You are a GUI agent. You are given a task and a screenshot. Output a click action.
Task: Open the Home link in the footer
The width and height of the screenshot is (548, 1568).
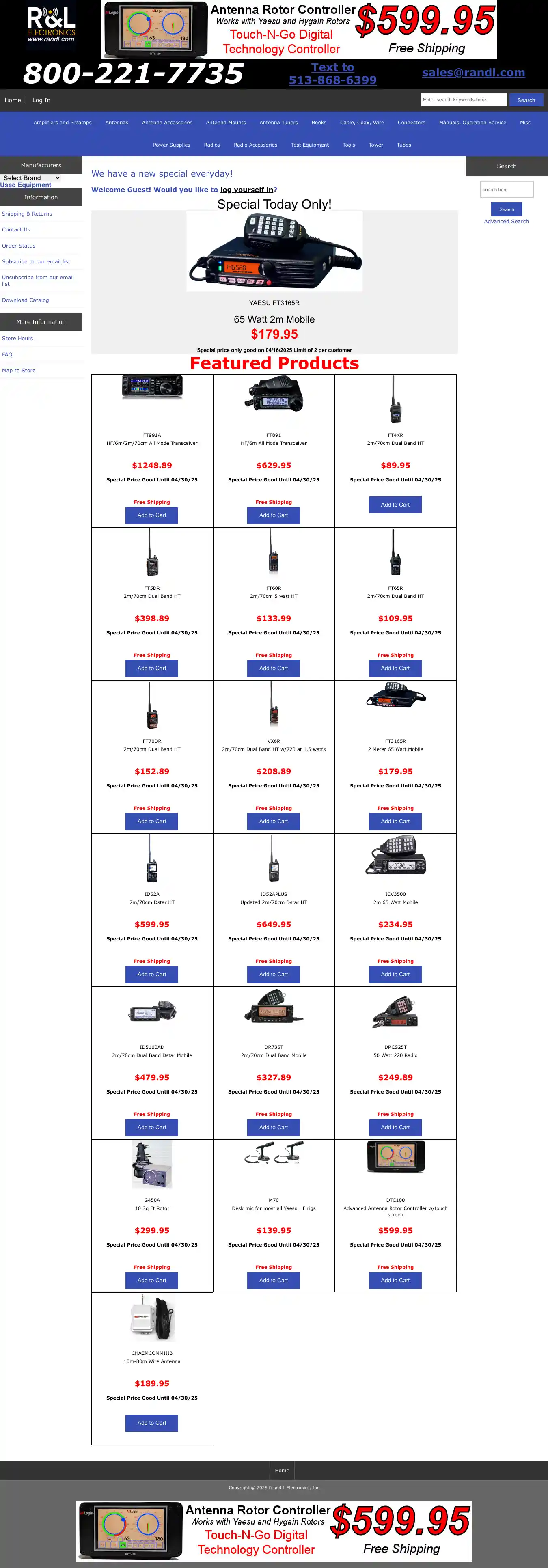(x=282, y=1470)
